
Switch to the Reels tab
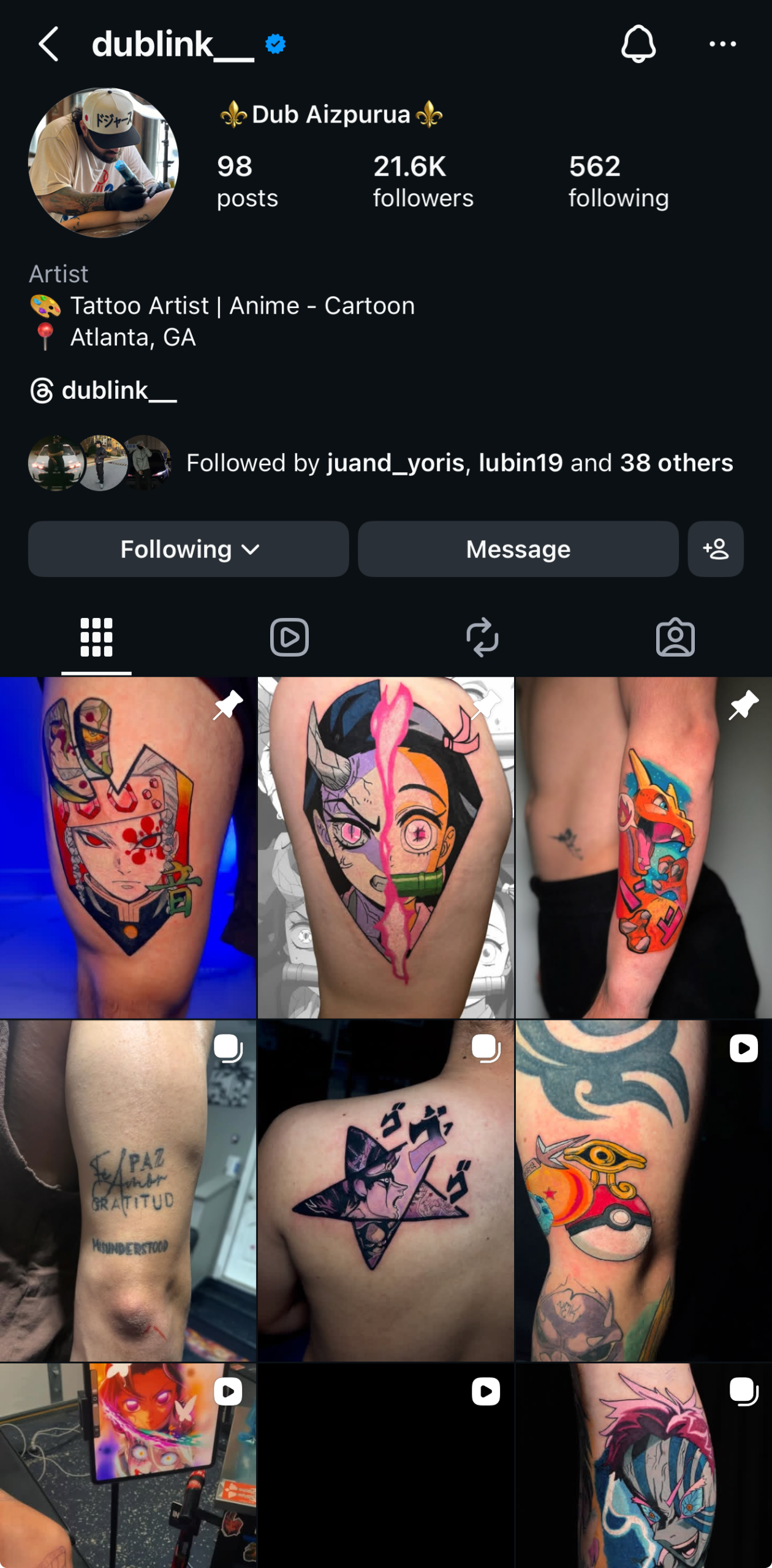289,638
